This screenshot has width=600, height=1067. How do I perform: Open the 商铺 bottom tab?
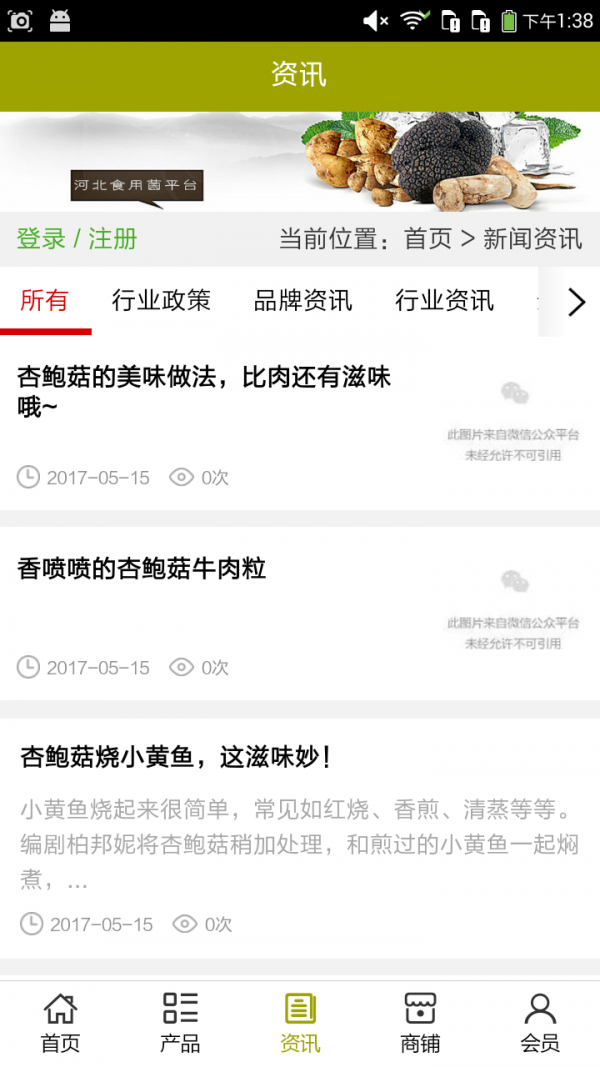[420, 1023]
